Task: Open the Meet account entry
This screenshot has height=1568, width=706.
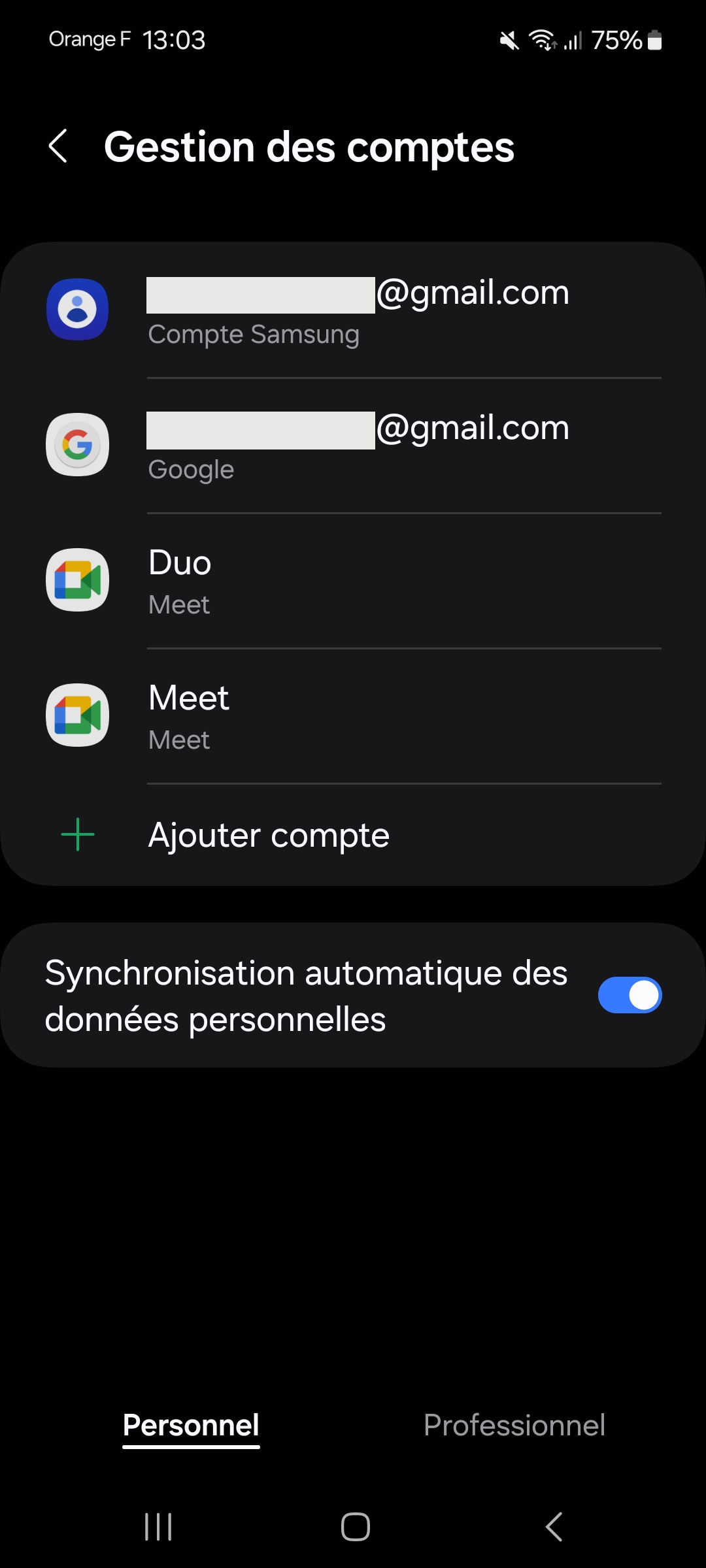Action: [353, 716]
